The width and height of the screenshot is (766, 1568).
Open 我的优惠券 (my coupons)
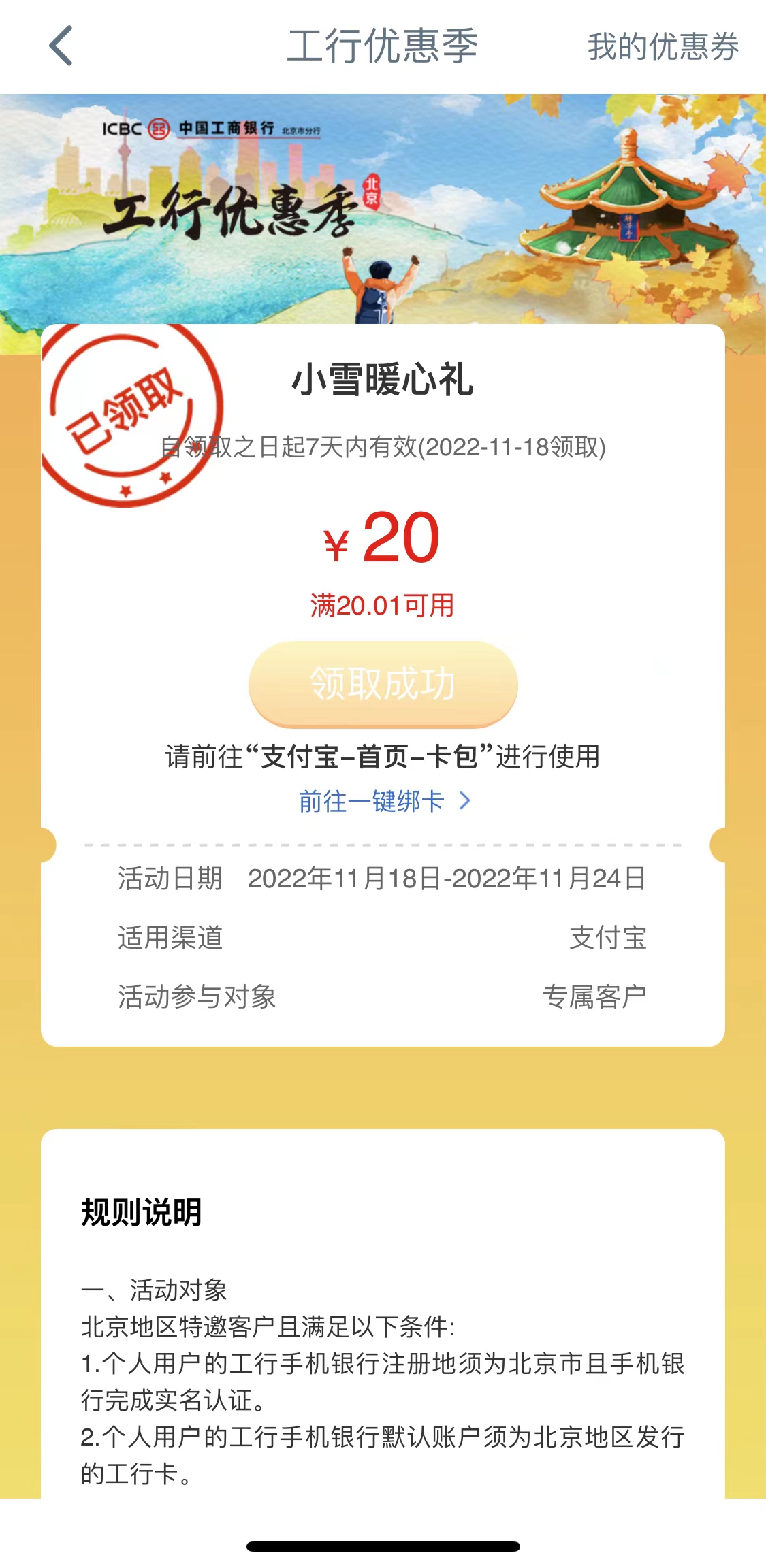(663, 47)
